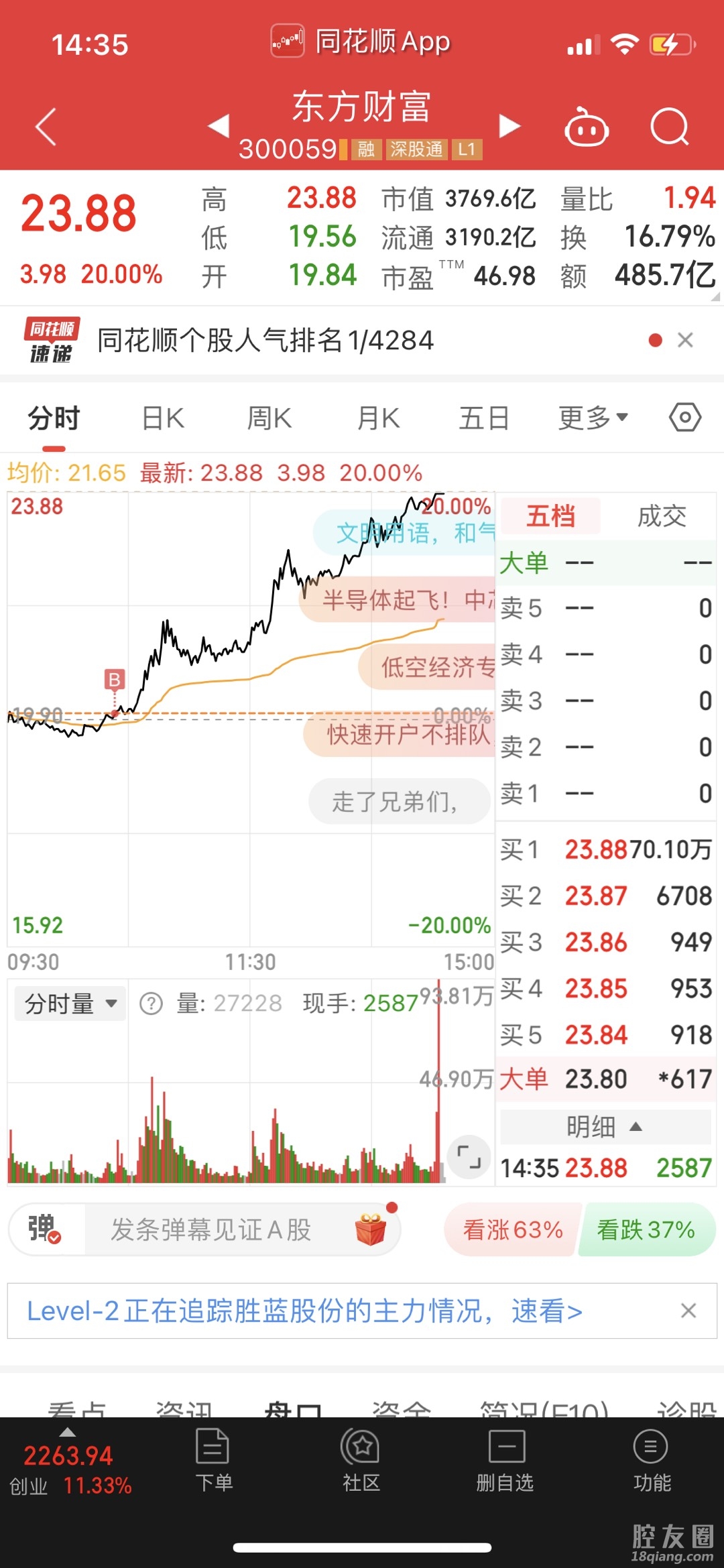Expand the chart to full screen

(x=469, y=1156)
